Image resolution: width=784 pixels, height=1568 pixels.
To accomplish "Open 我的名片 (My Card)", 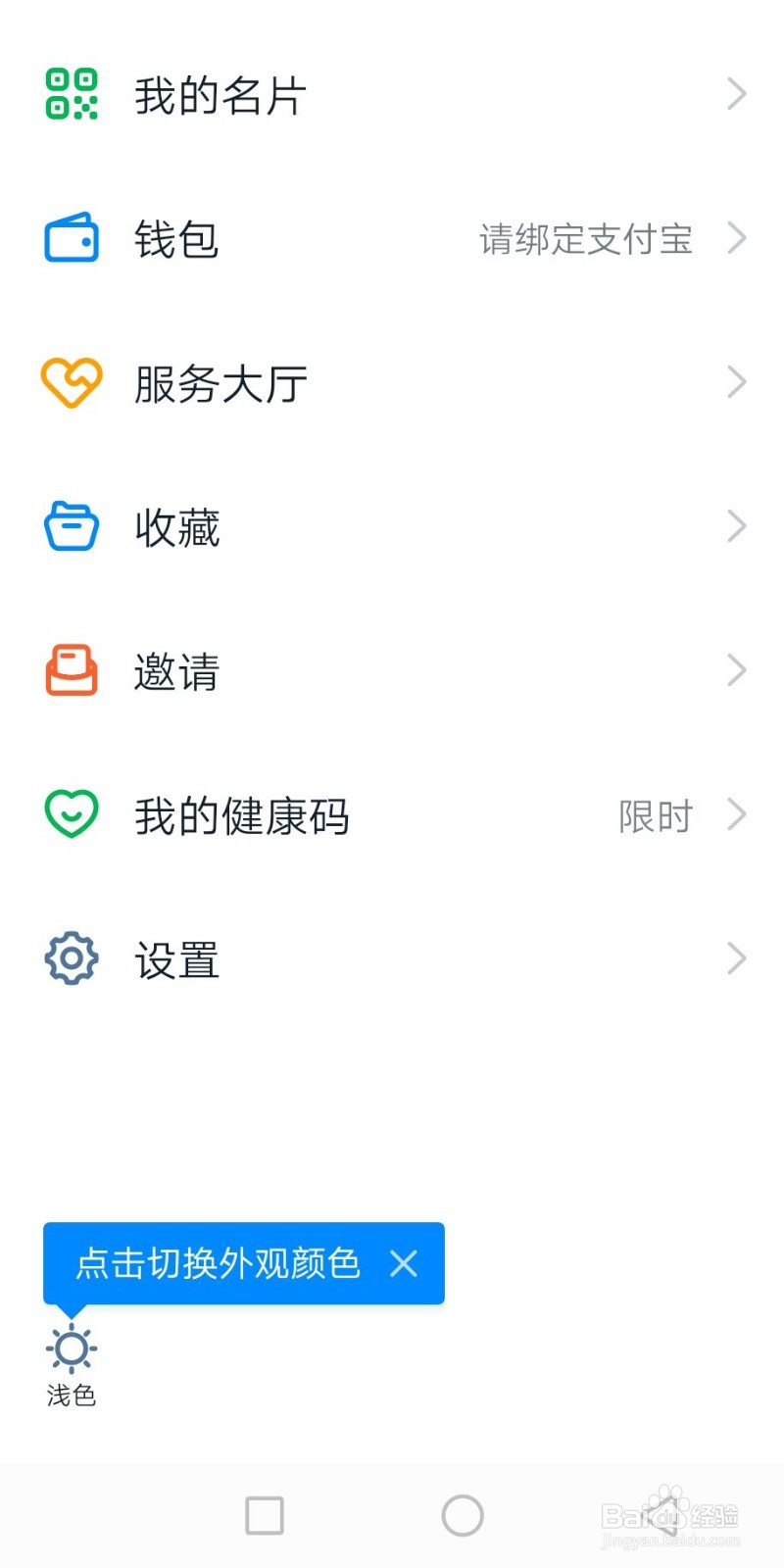I will click(x=392, y=95).
